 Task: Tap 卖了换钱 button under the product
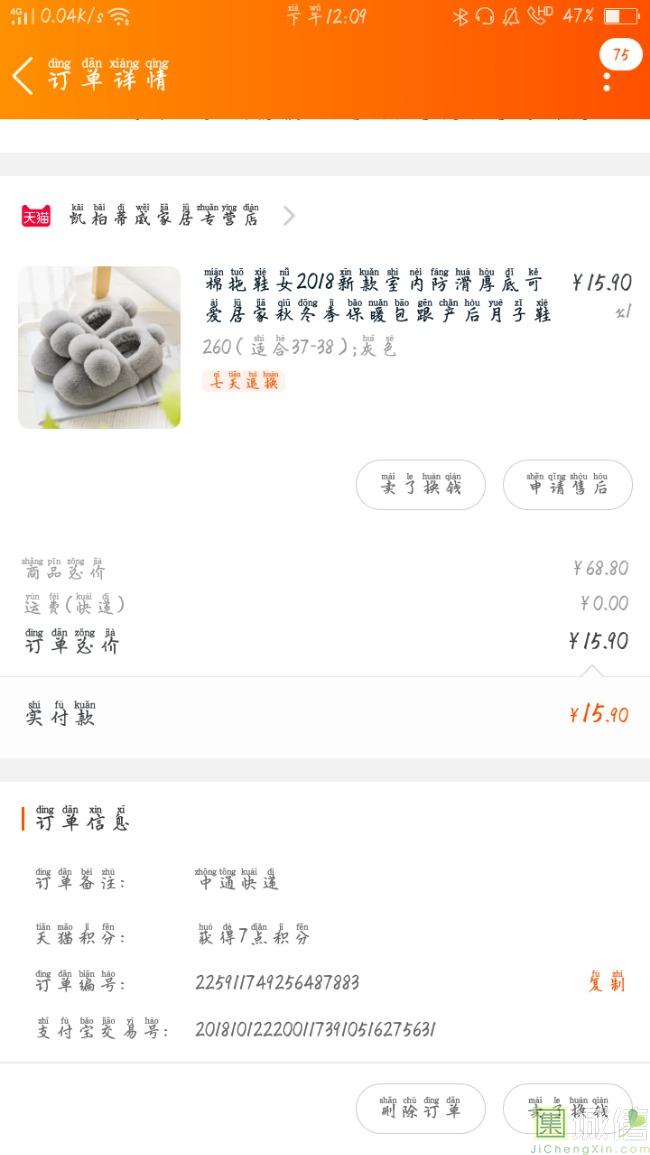click(421, 485)
